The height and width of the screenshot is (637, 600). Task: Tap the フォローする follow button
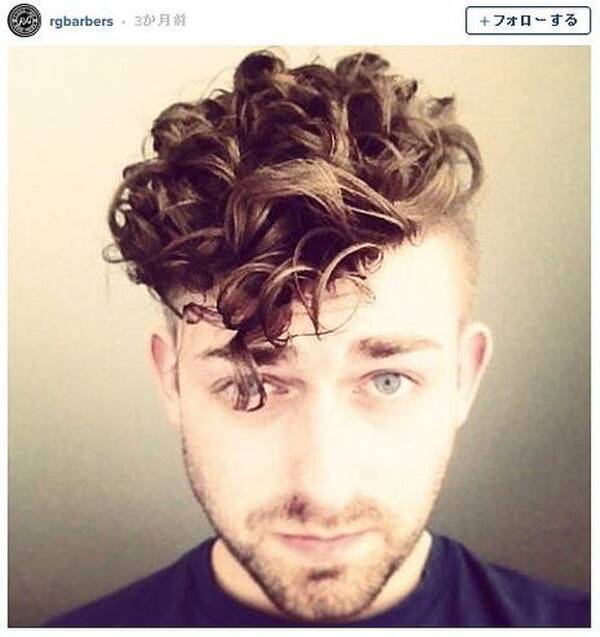528,20
